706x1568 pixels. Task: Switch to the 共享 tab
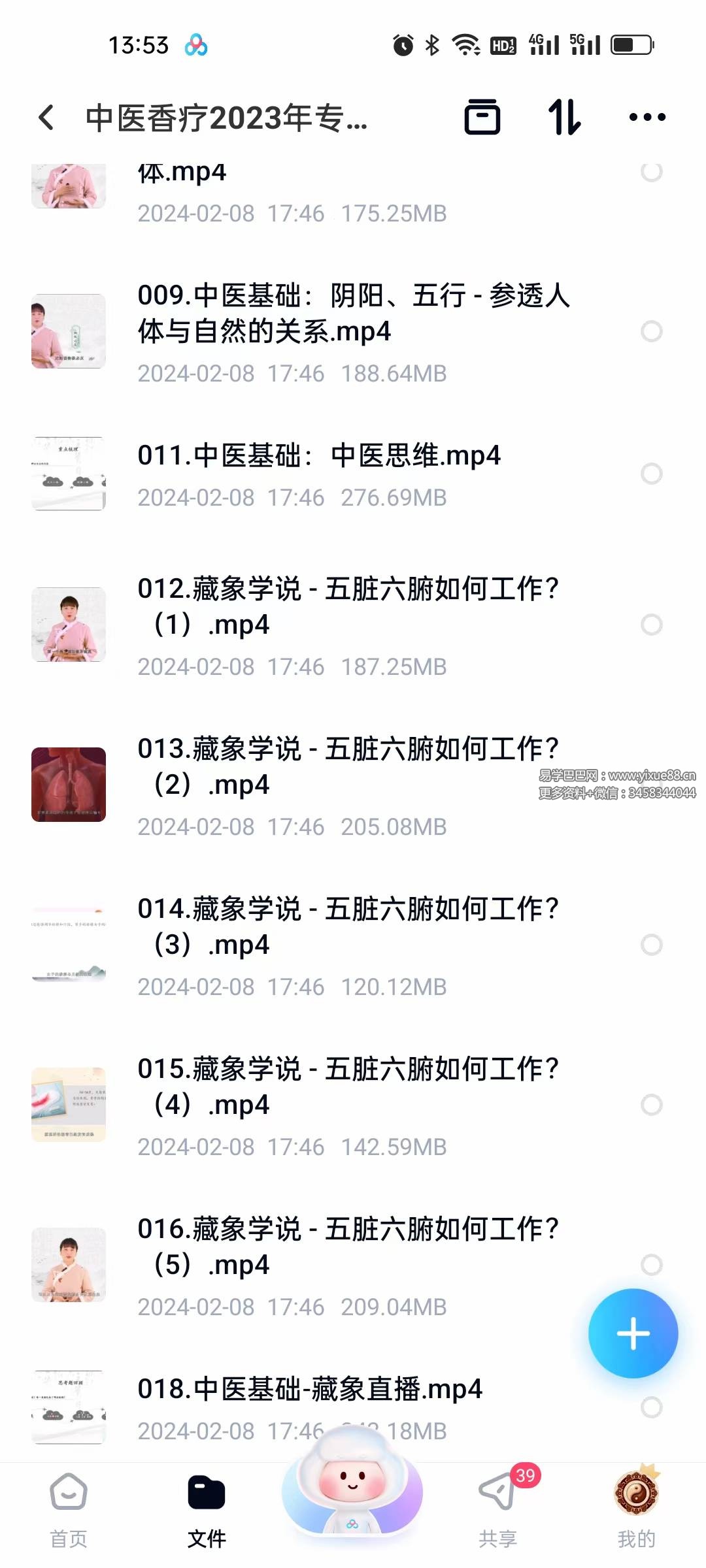[498, 1508]
